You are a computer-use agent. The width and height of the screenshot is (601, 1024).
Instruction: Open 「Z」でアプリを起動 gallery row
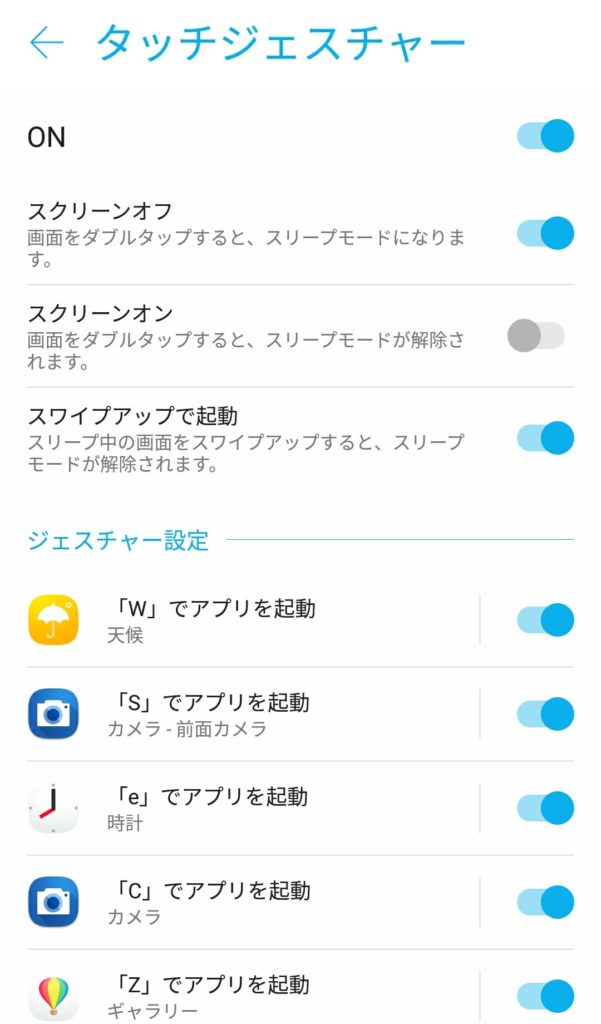[x=252, y=987]
